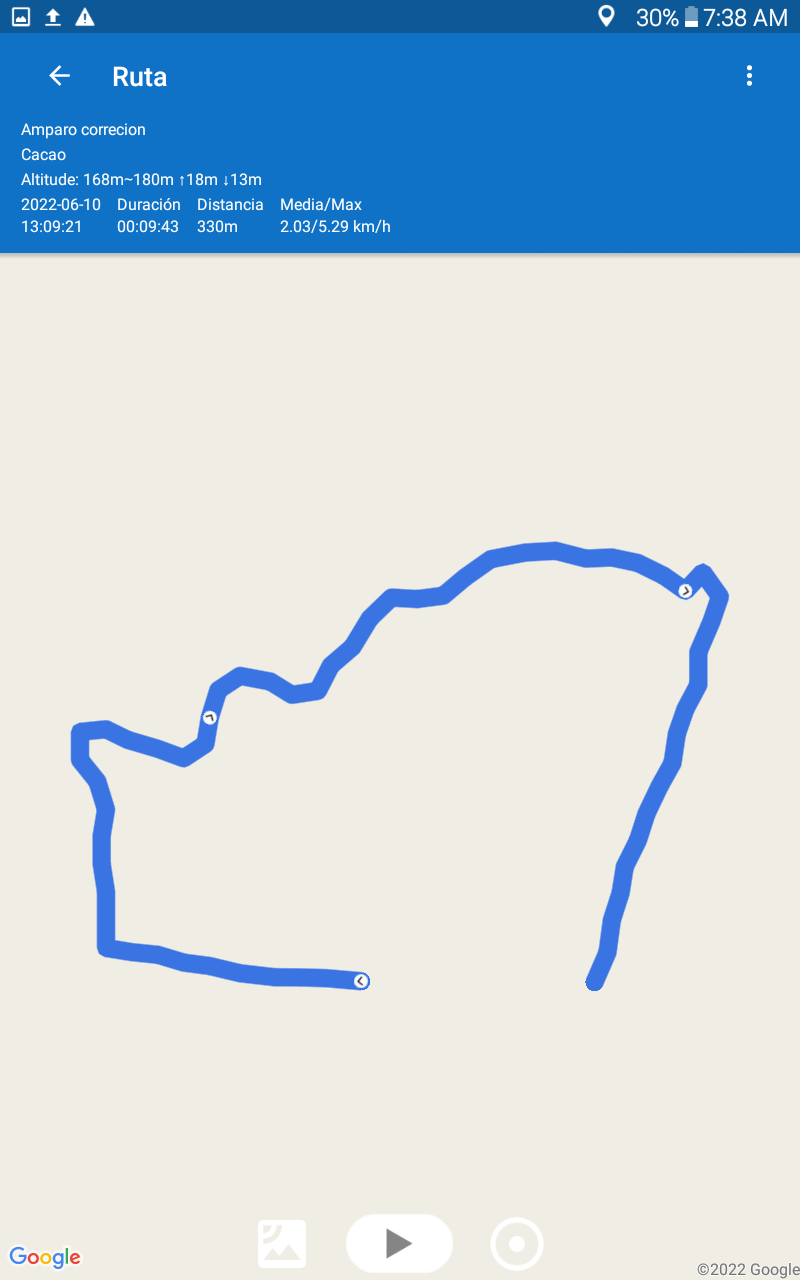Open the elevation profile chart
The image size is (800, 1280).
point(282,1244)
